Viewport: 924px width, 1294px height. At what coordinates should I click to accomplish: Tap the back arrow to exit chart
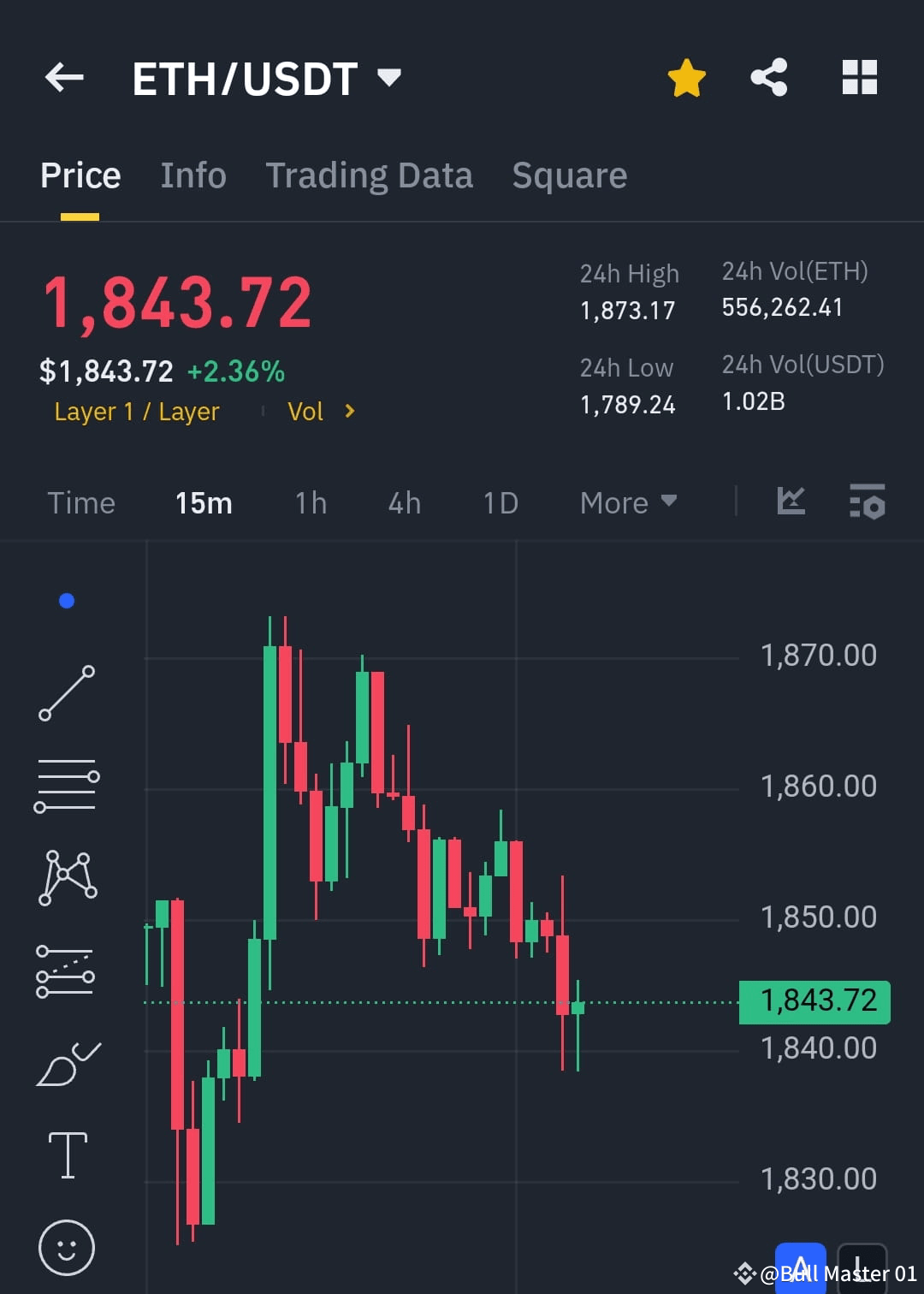(x=64, y=77)
